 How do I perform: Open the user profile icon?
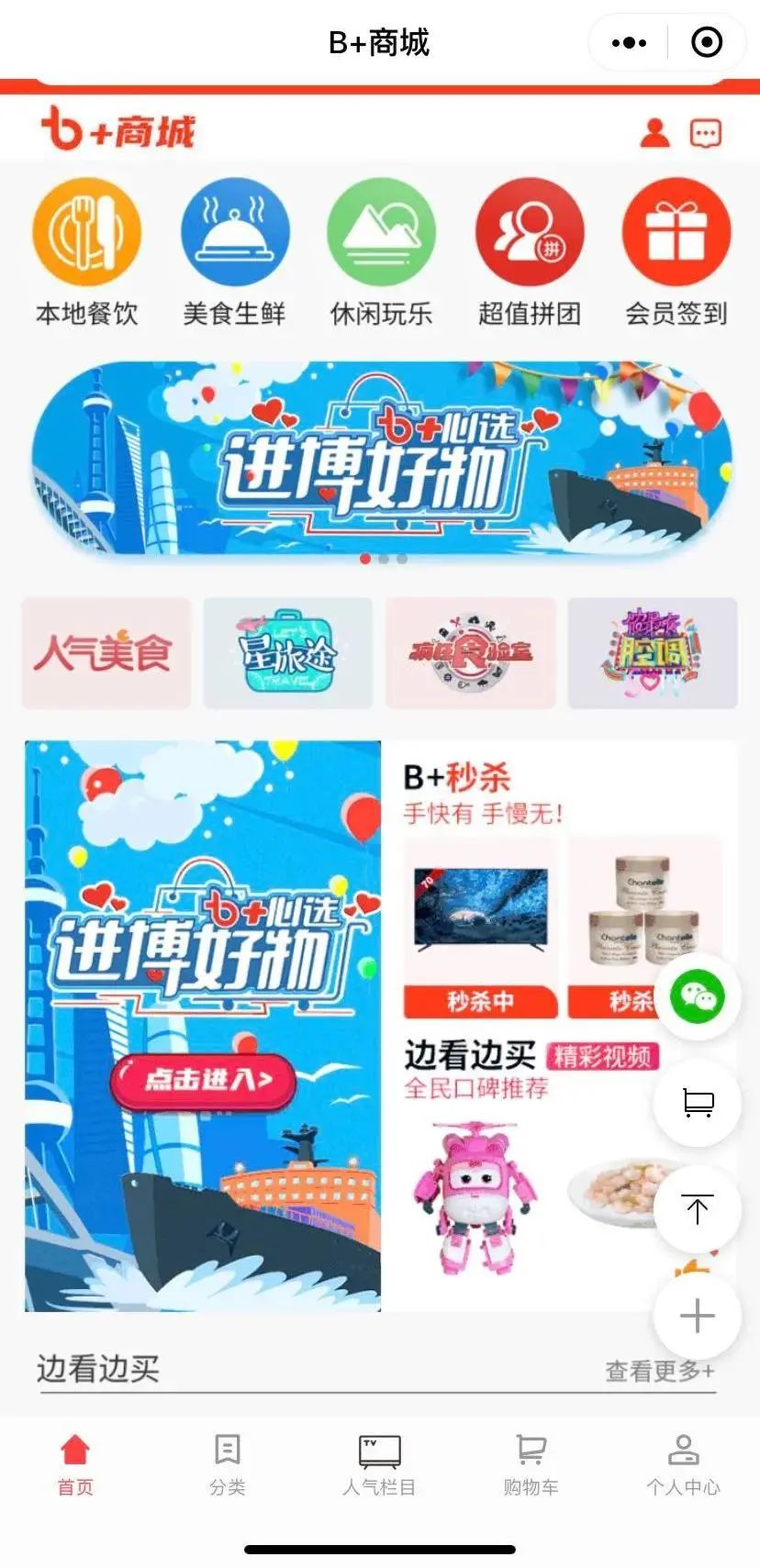point(654,133)
